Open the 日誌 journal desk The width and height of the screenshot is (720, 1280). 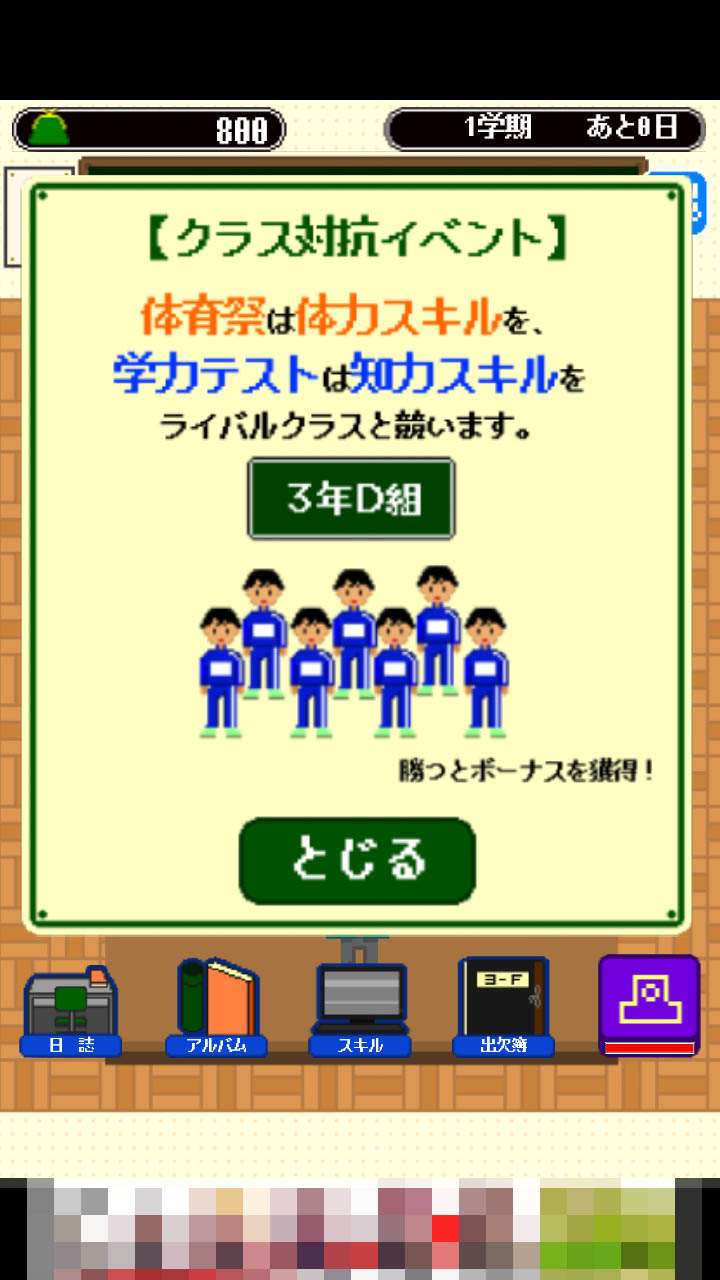coord(70,1010)
